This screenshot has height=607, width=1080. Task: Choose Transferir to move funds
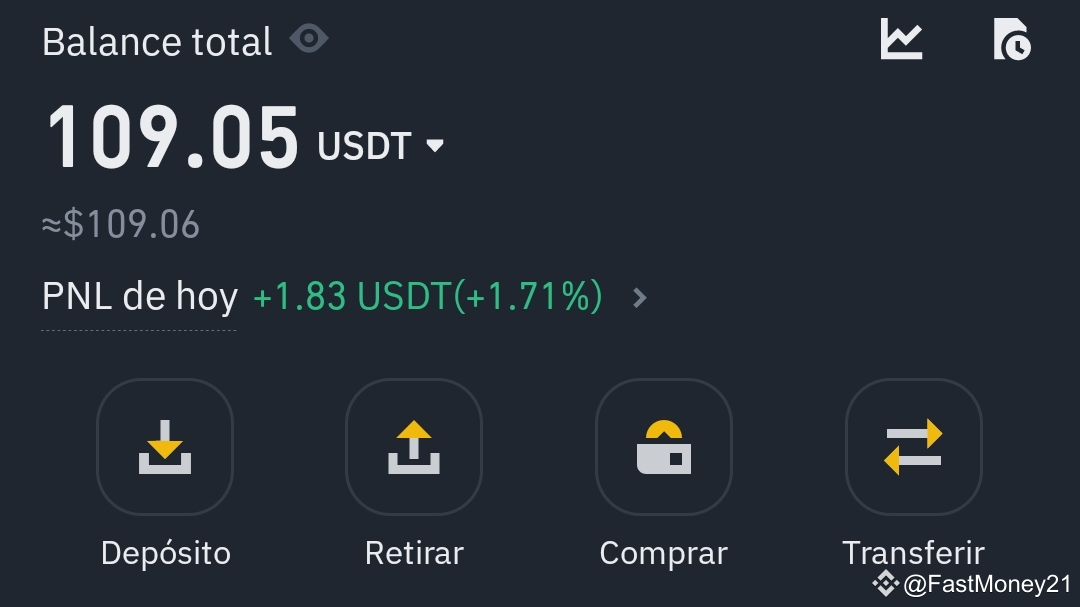point(913,446)
